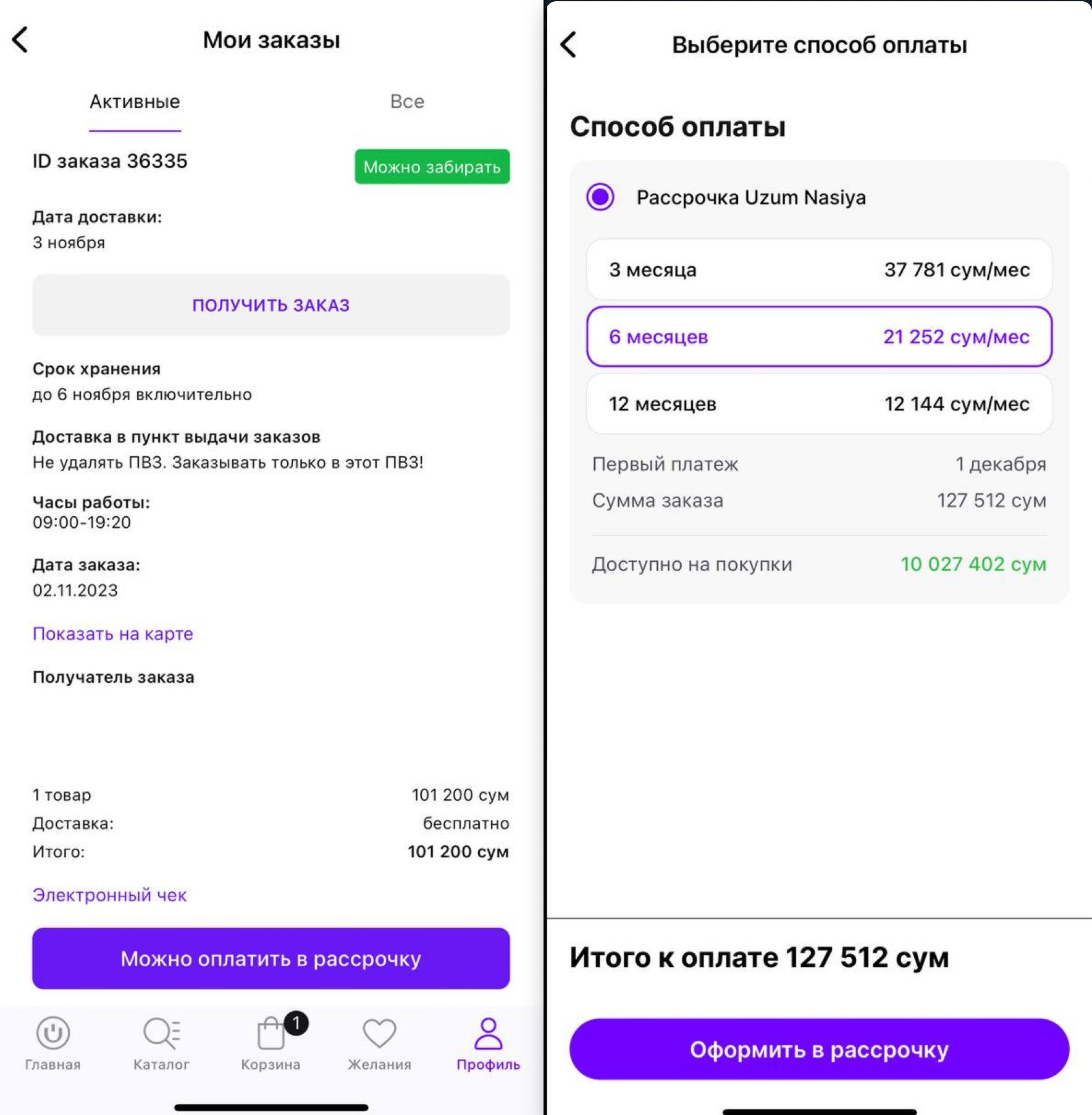Switch to the Все orders tab

[407, 102]
